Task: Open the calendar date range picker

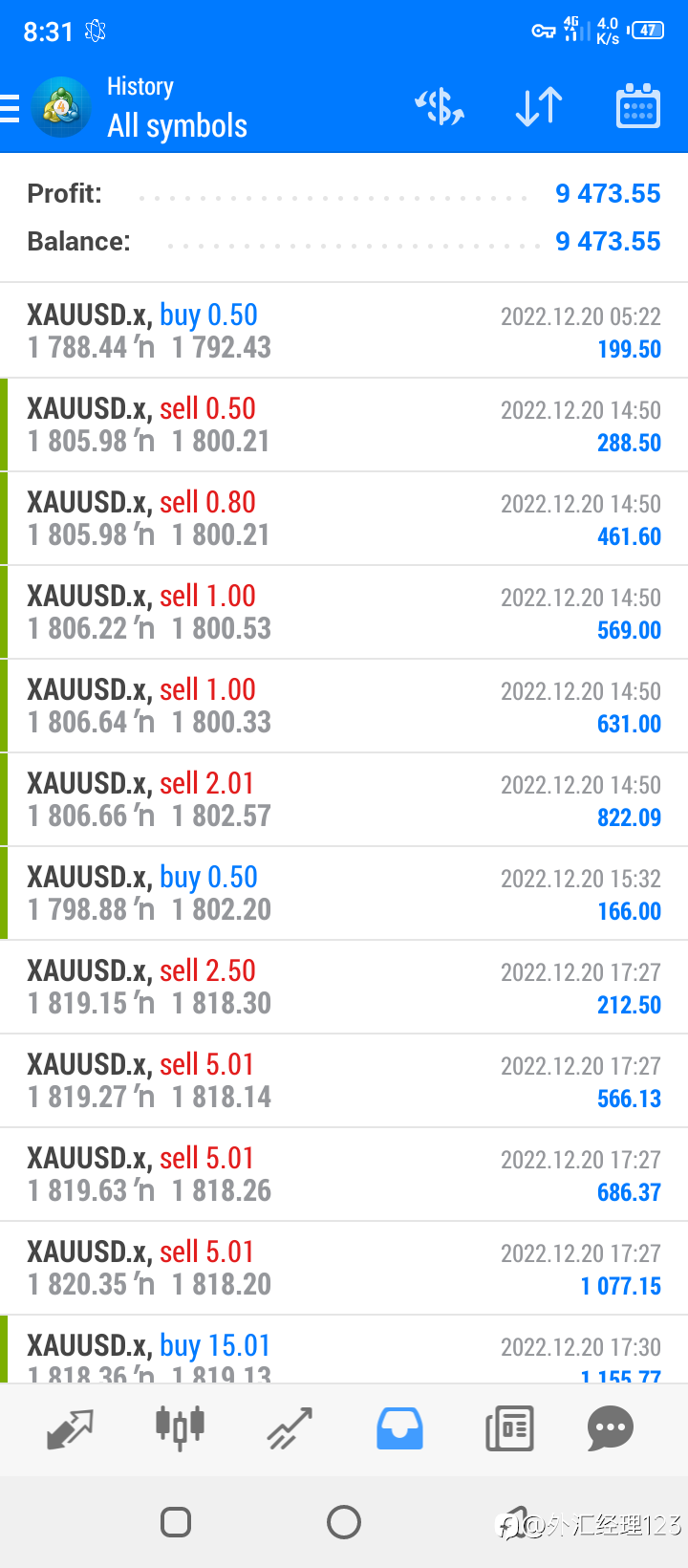Action: point(637,106)
